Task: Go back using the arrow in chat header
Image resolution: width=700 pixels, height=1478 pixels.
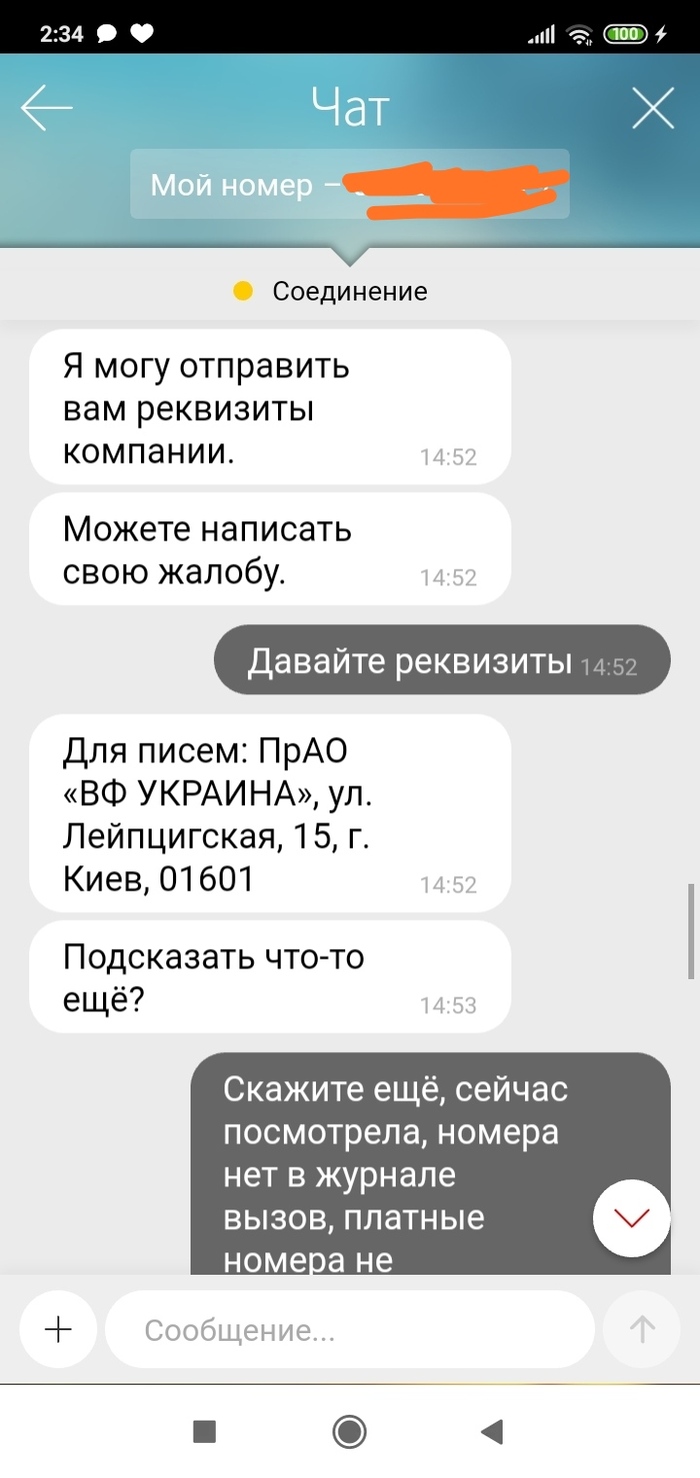Action: (46, 108)
